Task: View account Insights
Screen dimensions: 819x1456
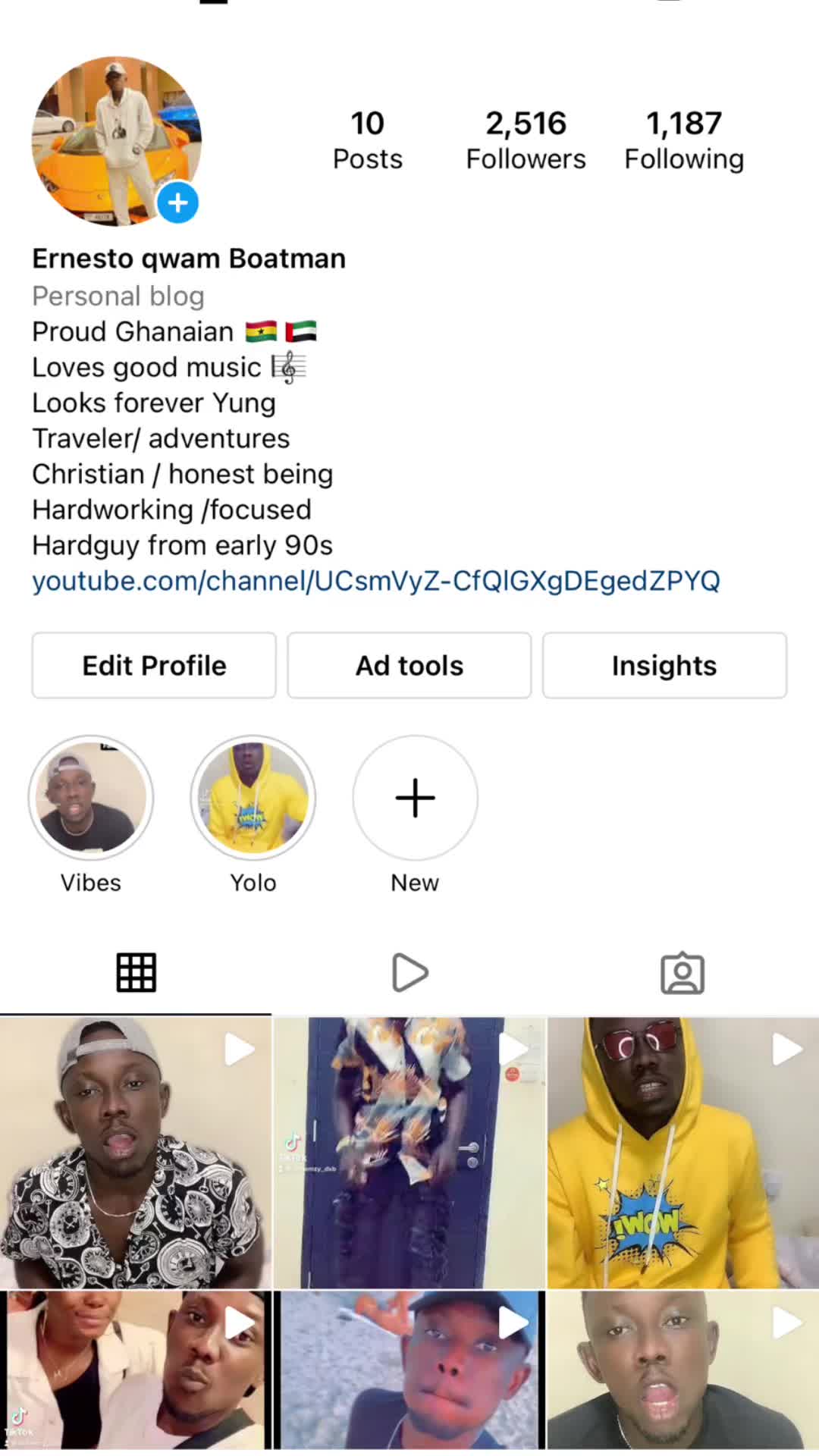Action: pyautogui.click(x=664, y=665)
